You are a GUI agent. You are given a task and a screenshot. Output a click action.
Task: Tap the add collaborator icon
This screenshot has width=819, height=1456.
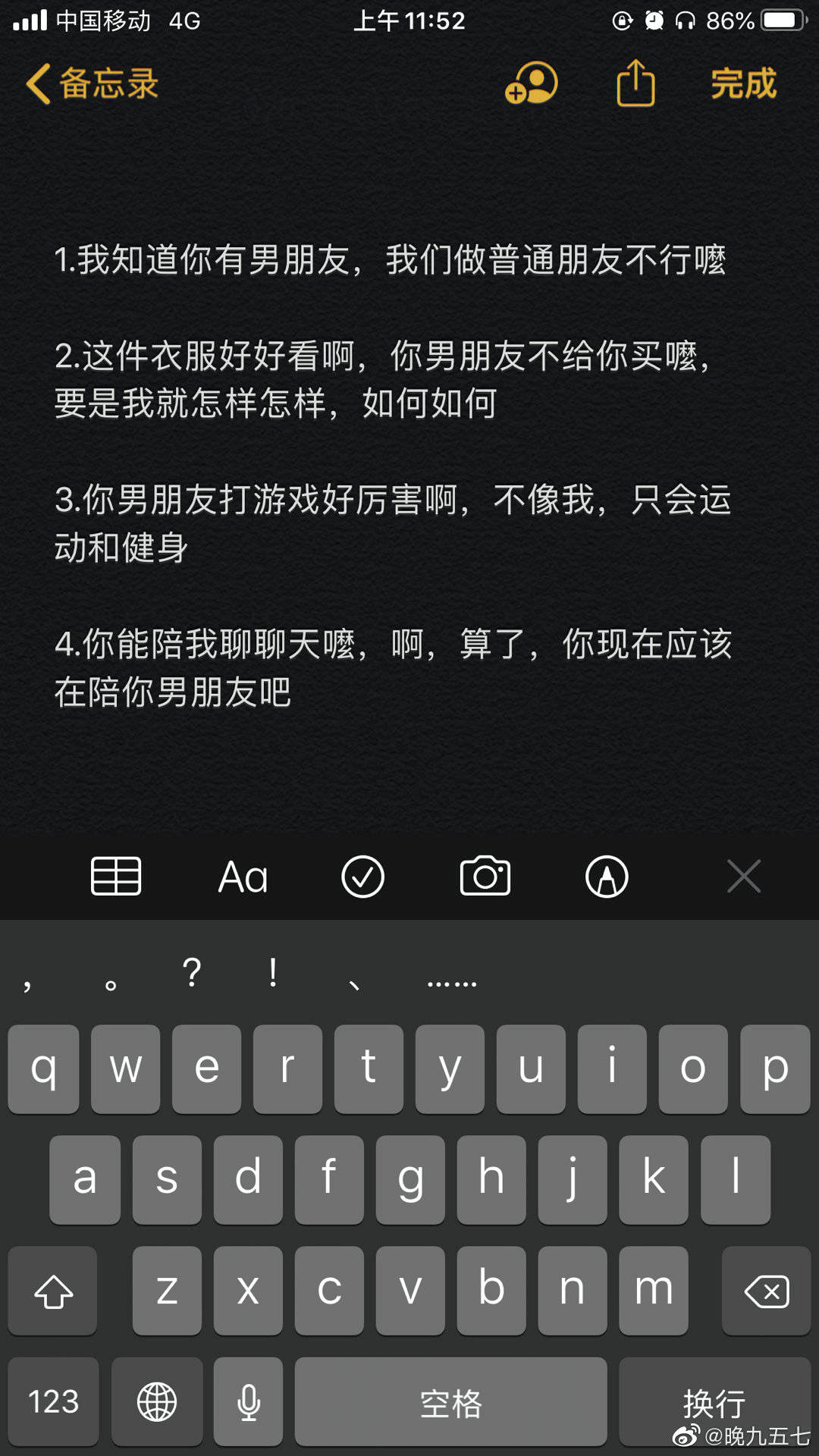(531, 85)
